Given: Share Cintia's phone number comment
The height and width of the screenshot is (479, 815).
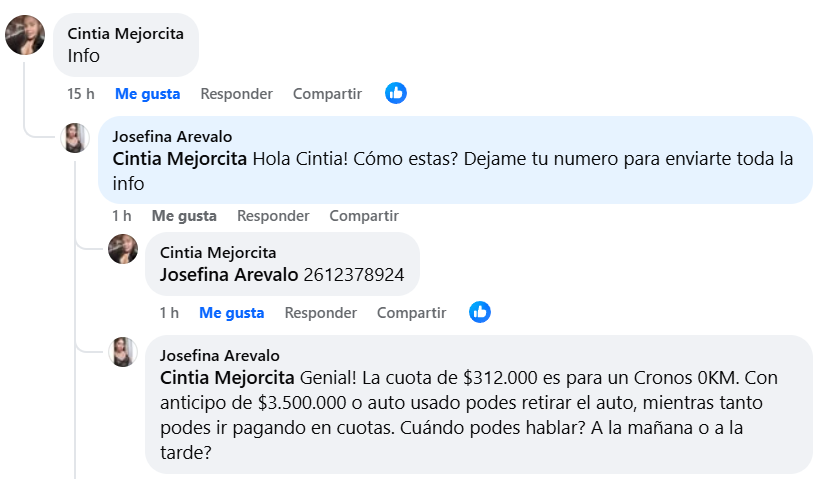Looking at the screenshot, I should click(411, 313).
